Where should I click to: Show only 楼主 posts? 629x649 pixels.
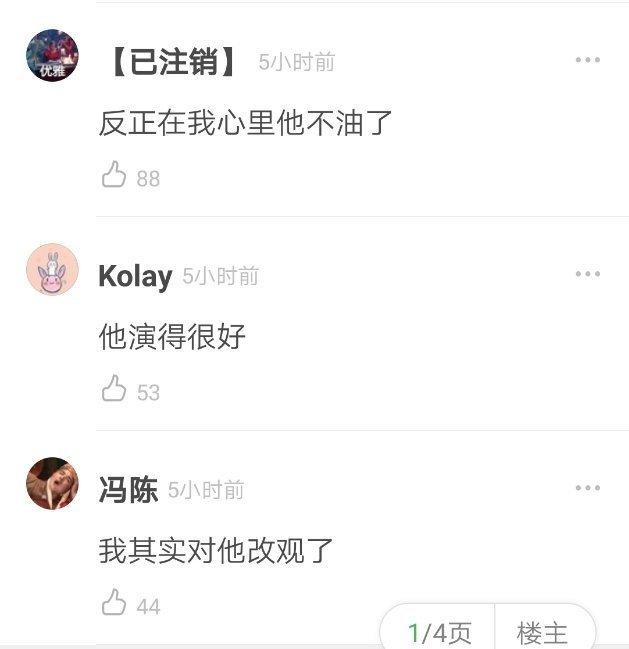[x=542, y=632]
